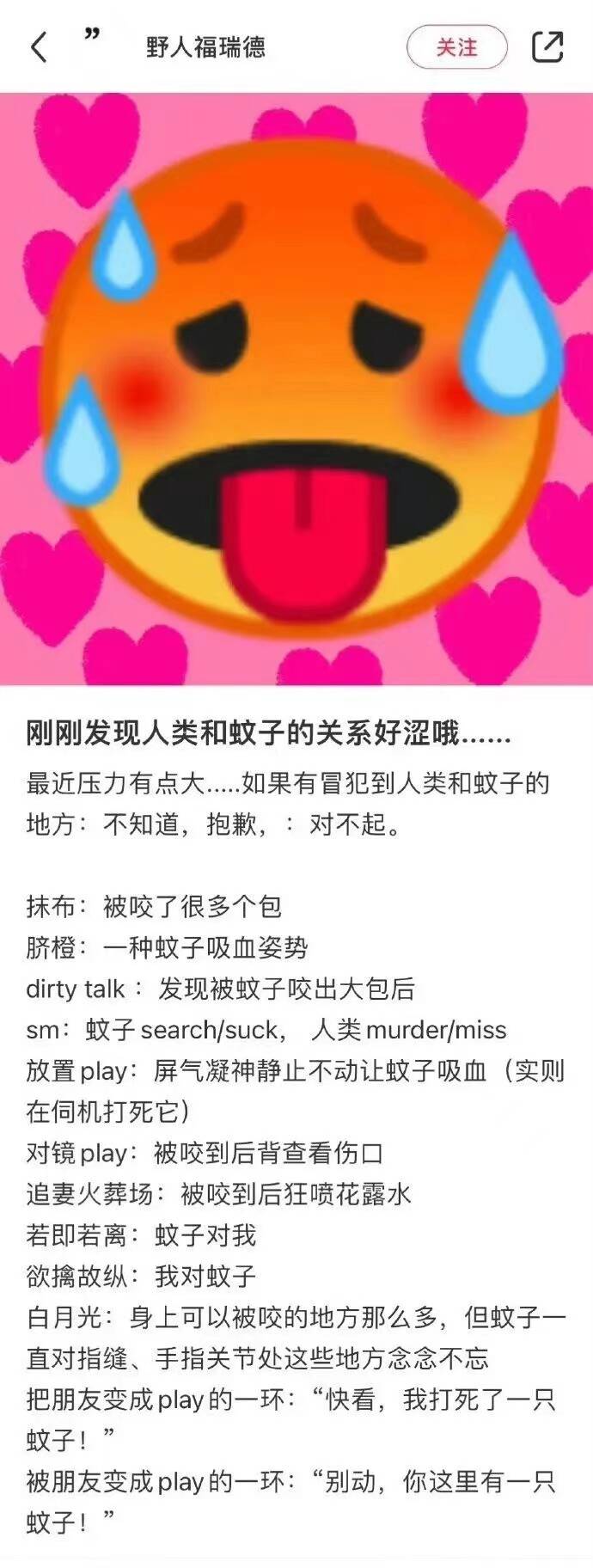Image resolution: width=593 pixels, height=1568 pixels.
Task: Go back with the top-left arrow
Action: pyautogui.click(x=39, y=46)
